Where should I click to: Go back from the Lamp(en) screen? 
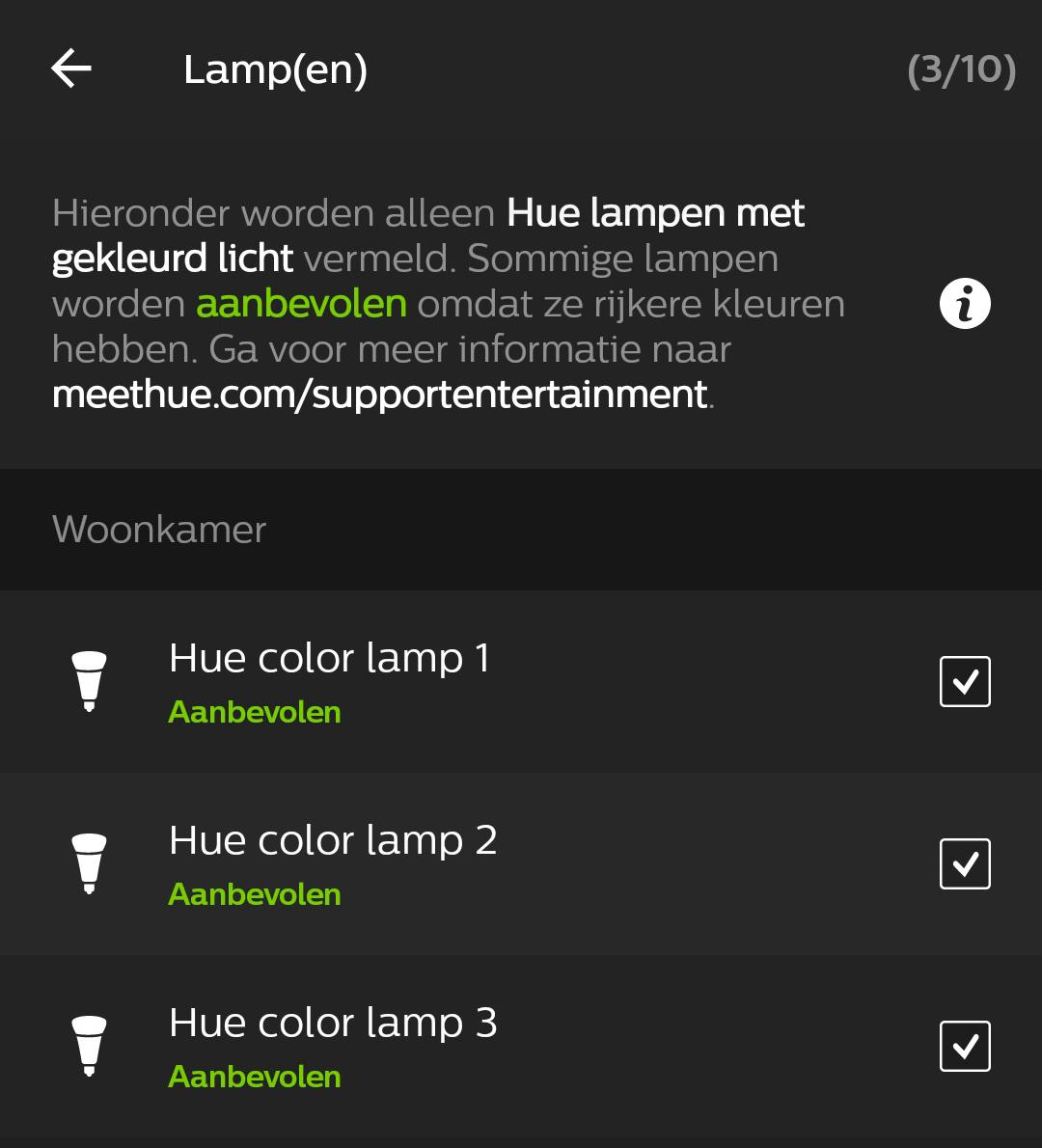[71, 69]
